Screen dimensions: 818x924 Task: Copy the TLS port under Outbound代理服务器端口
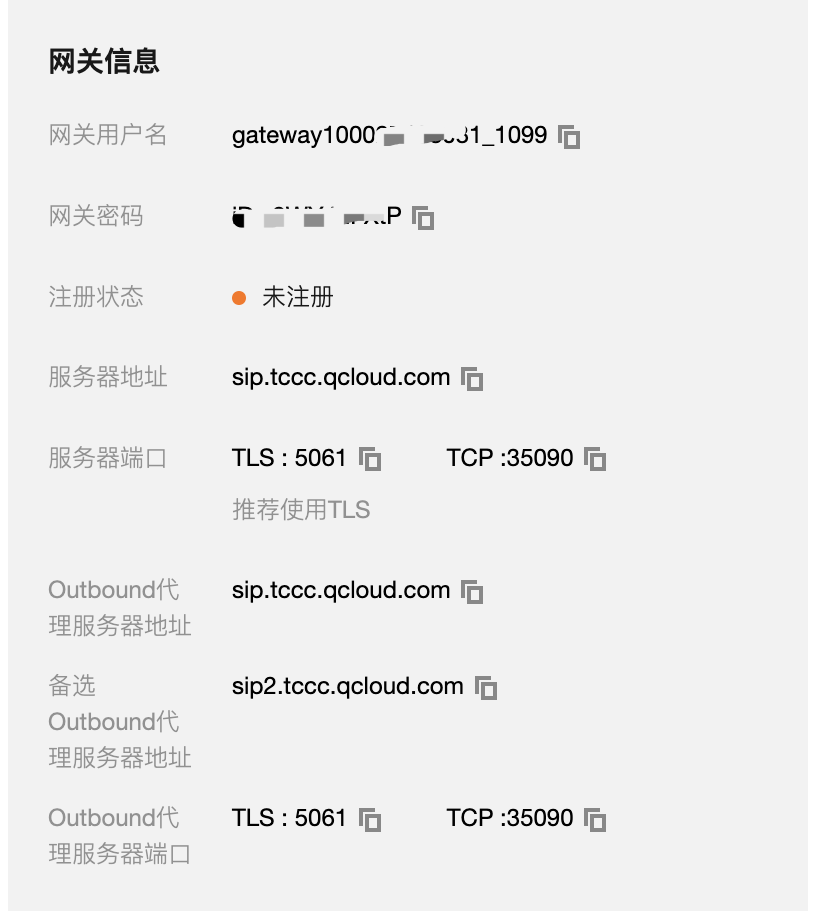coord(370,819)
